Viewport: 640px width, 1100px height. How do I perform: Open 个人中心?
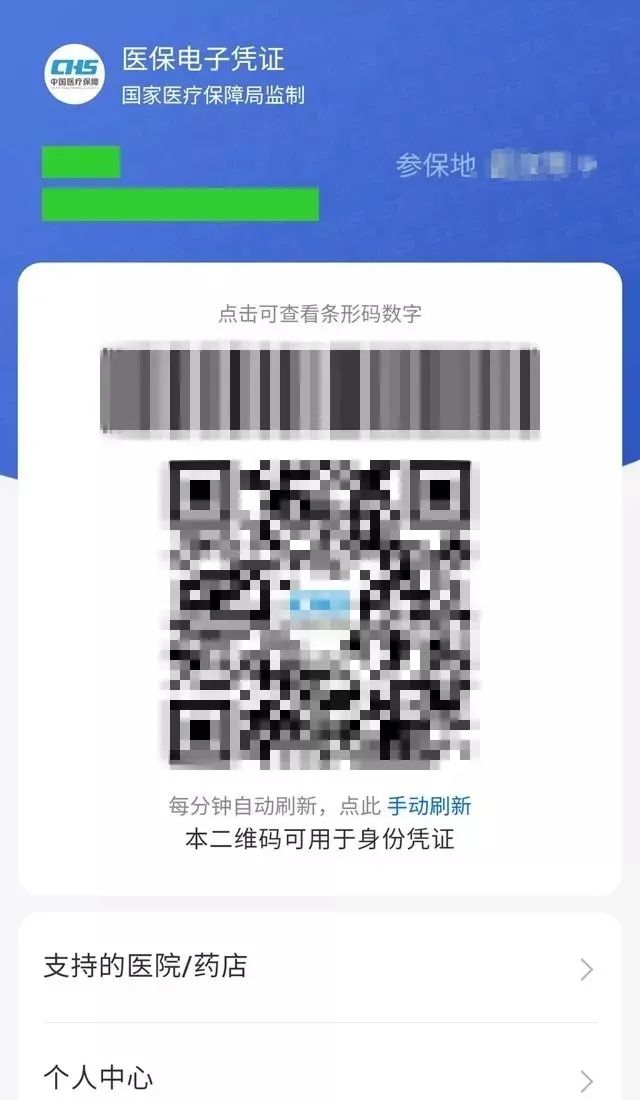(x=319, y=1077)
